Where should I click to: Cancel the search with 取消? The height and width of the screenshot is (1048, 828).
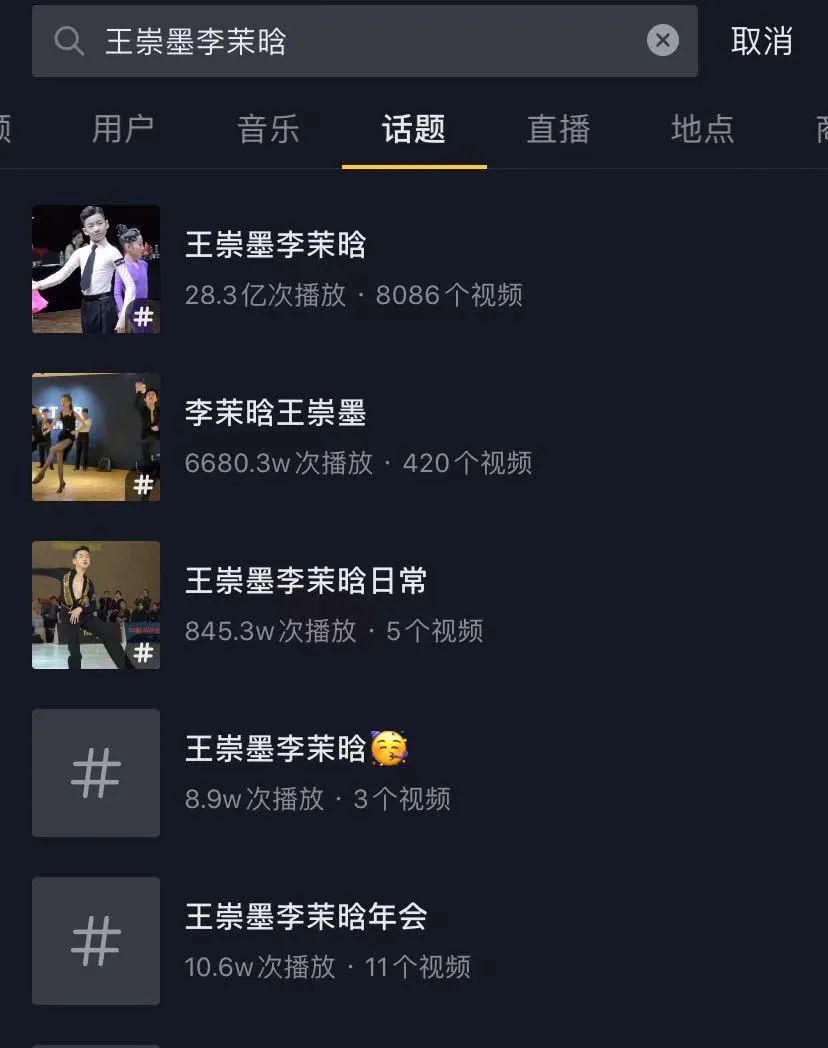click(x=762, y=41)
